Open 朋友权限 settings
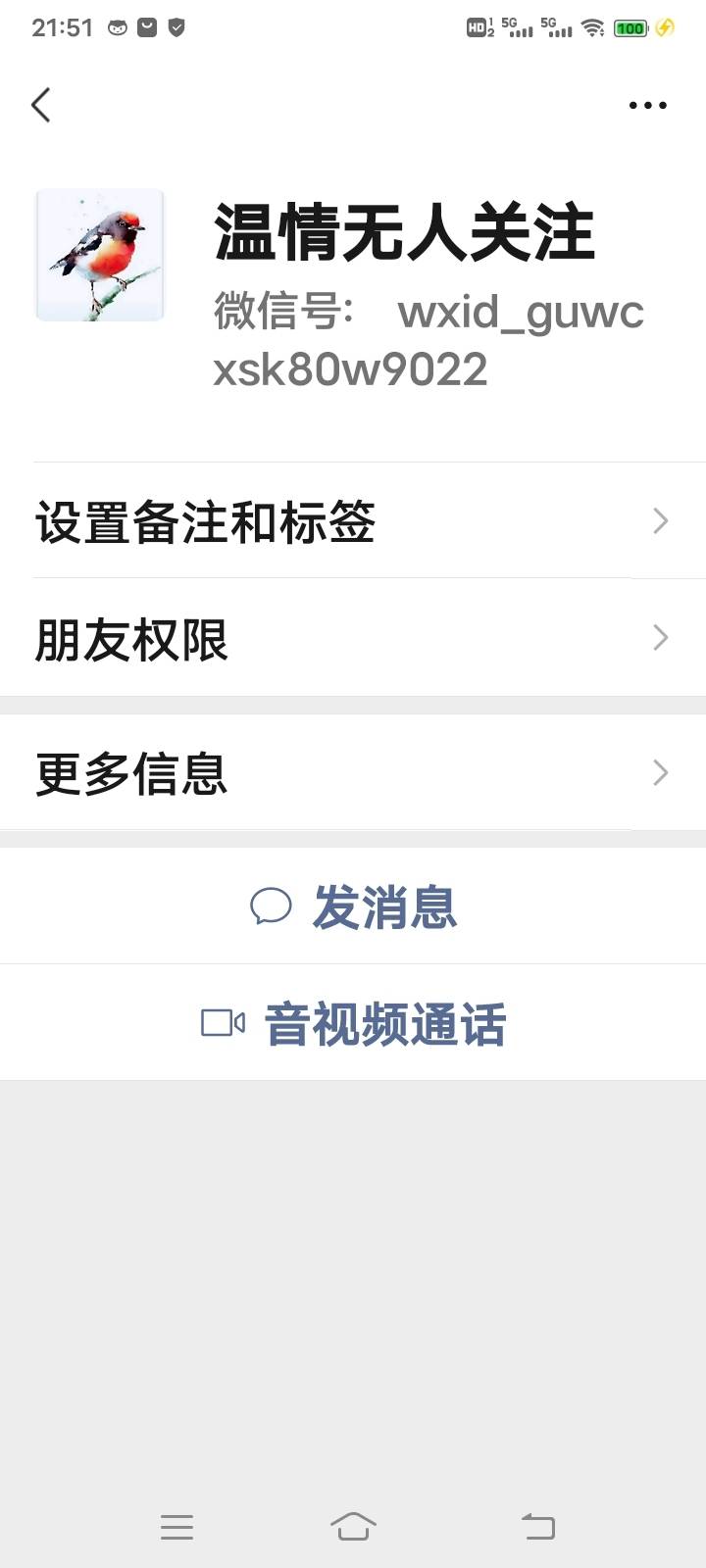Screen dimensions: 706x1568 click(x=353, y=639)
